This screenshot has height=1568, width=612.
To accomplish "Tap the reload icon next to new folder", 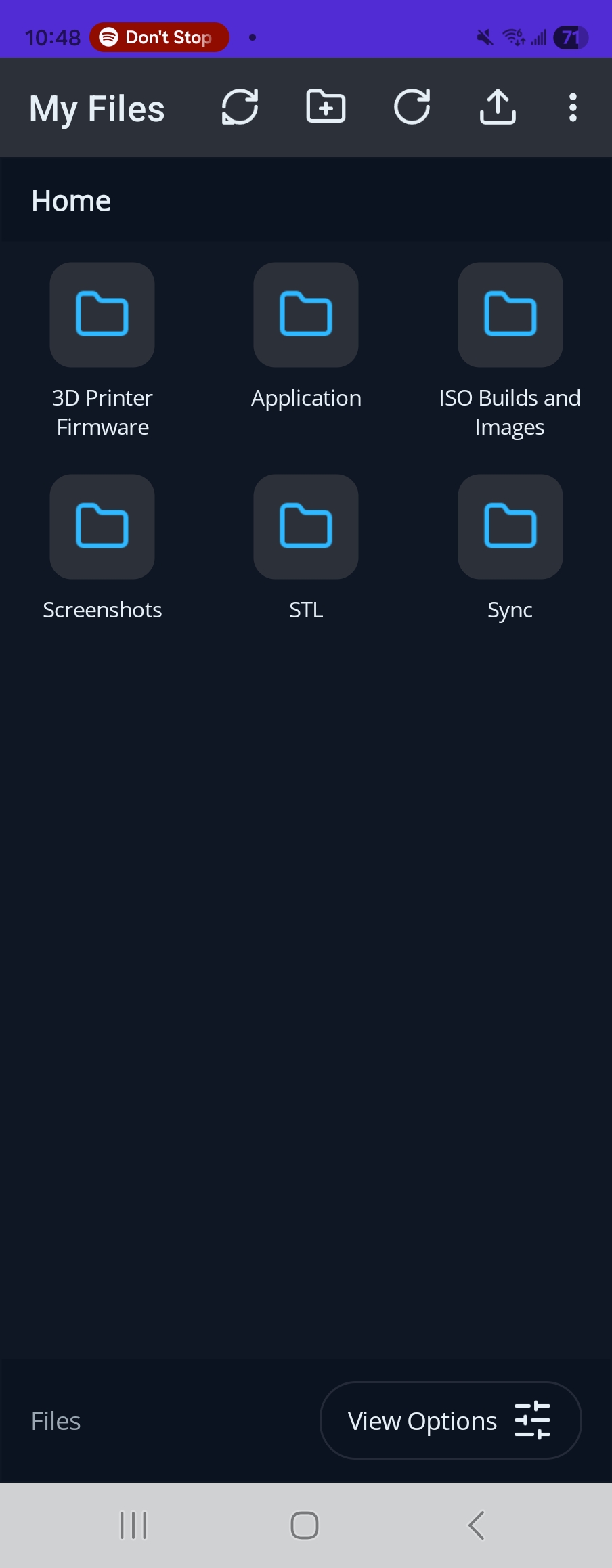I will coord(412,107).
